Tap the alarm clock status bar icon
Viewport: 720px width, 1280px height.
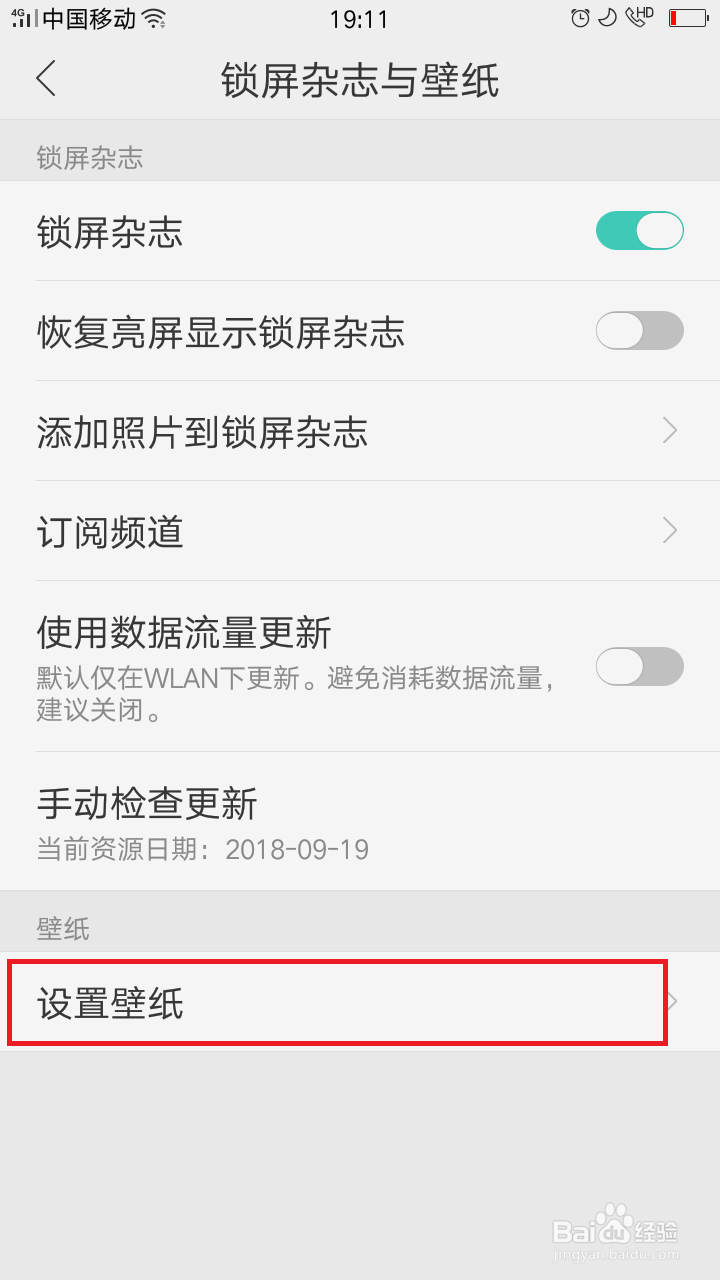(580, 17)
